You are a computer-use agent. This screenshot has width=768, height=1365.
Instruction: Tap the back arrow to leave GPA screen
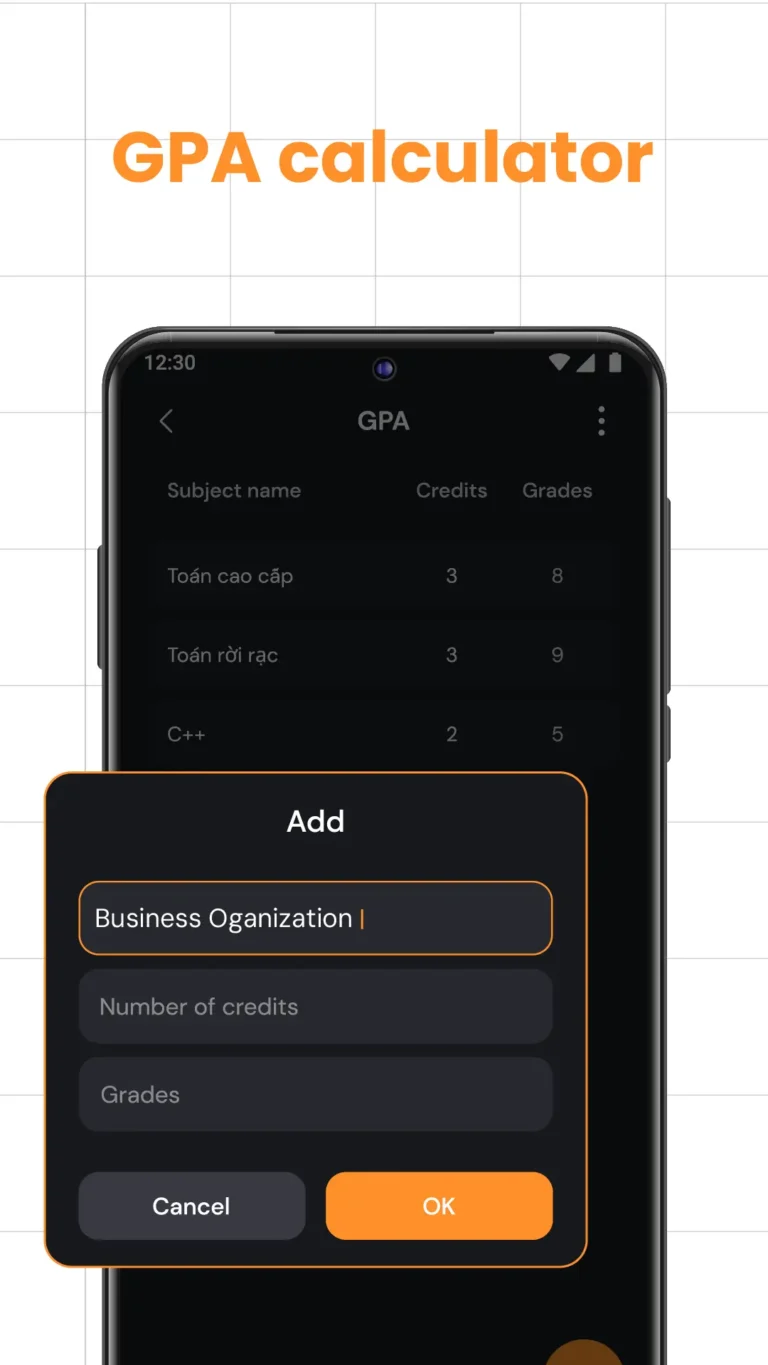[x=166, y=421]
